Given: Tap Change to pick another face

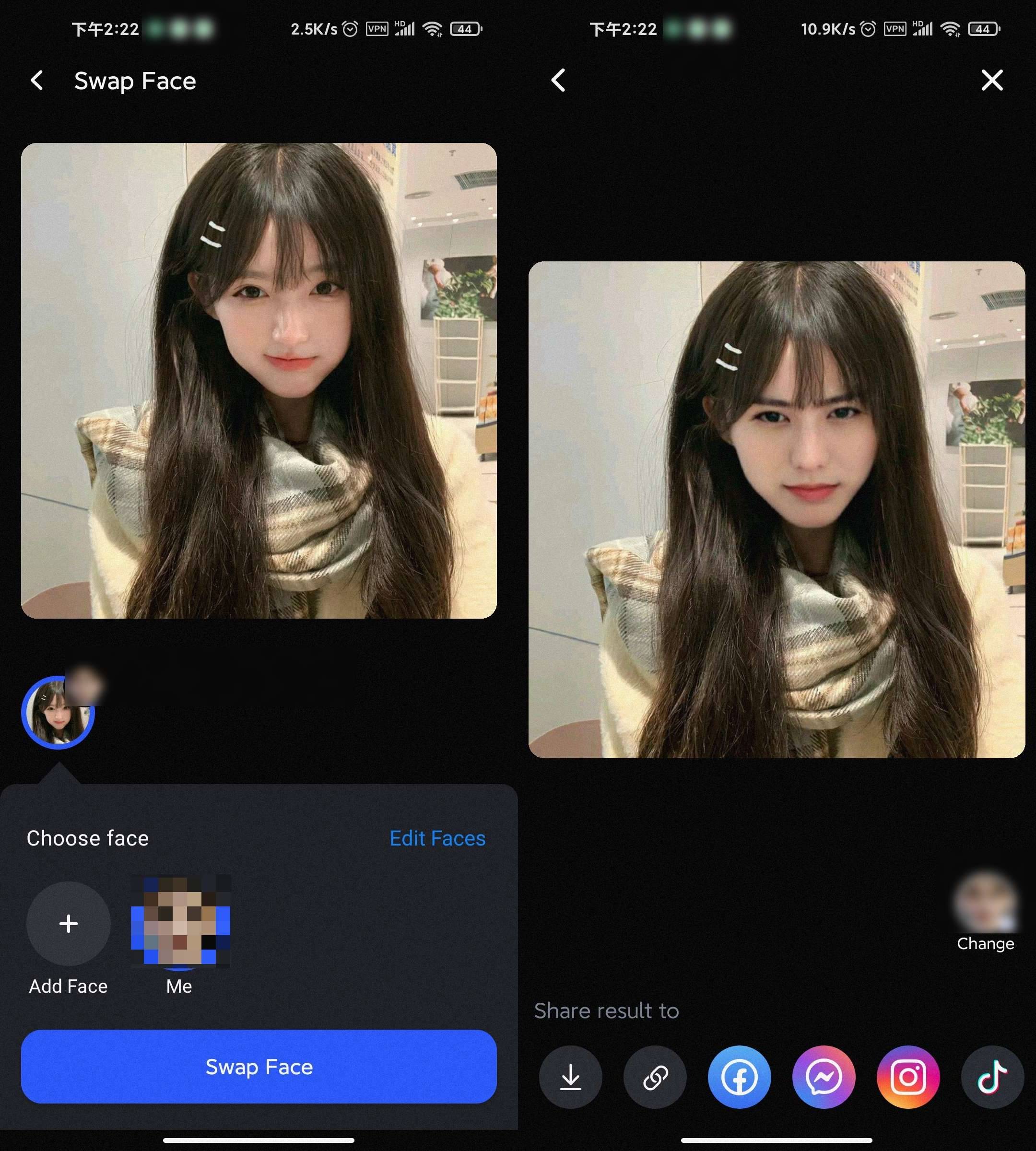Looking at the screenshot, I should (x=985, y=911).
